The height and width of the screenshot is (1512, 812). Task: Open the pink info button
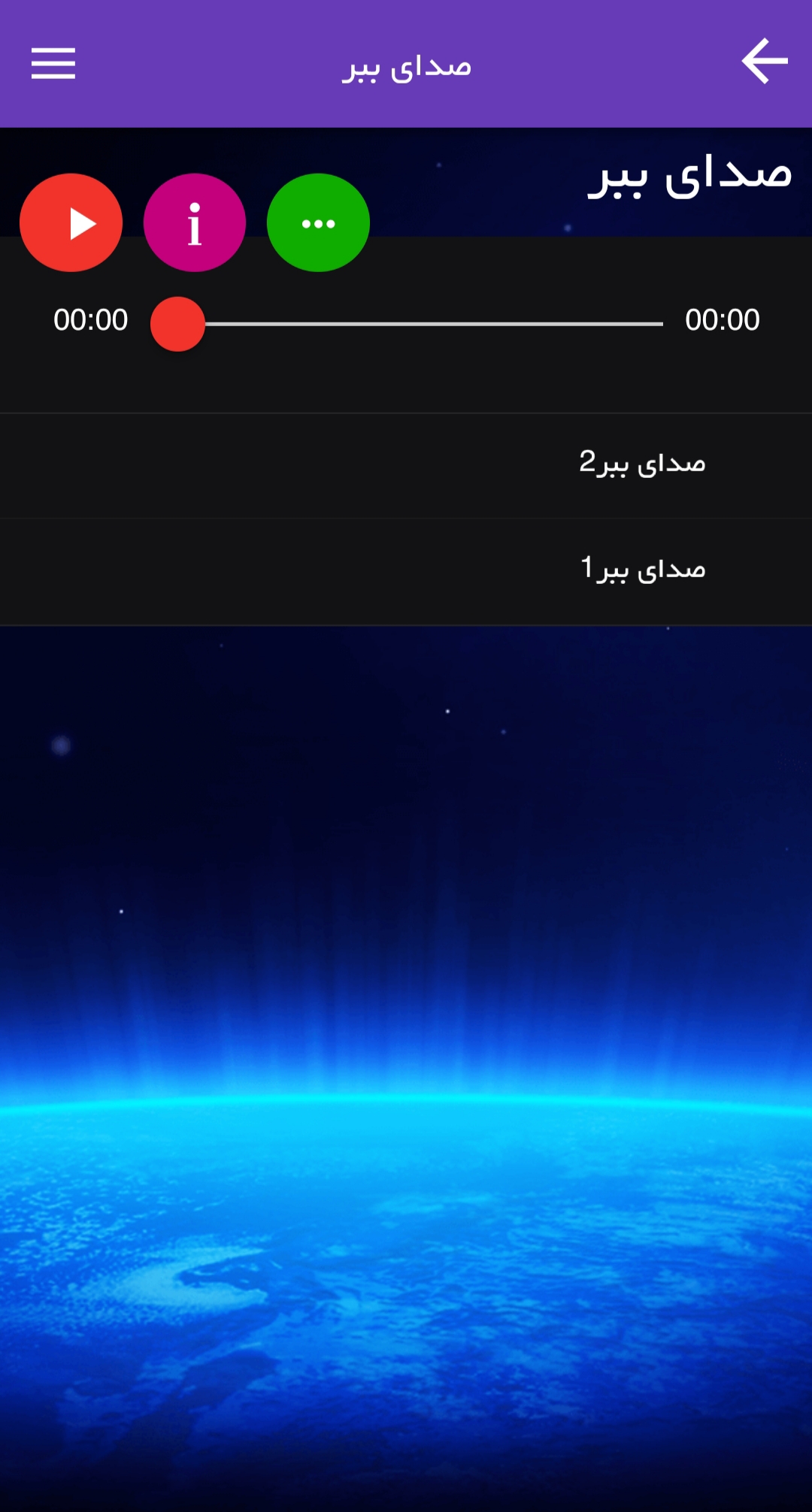point(195,223)
